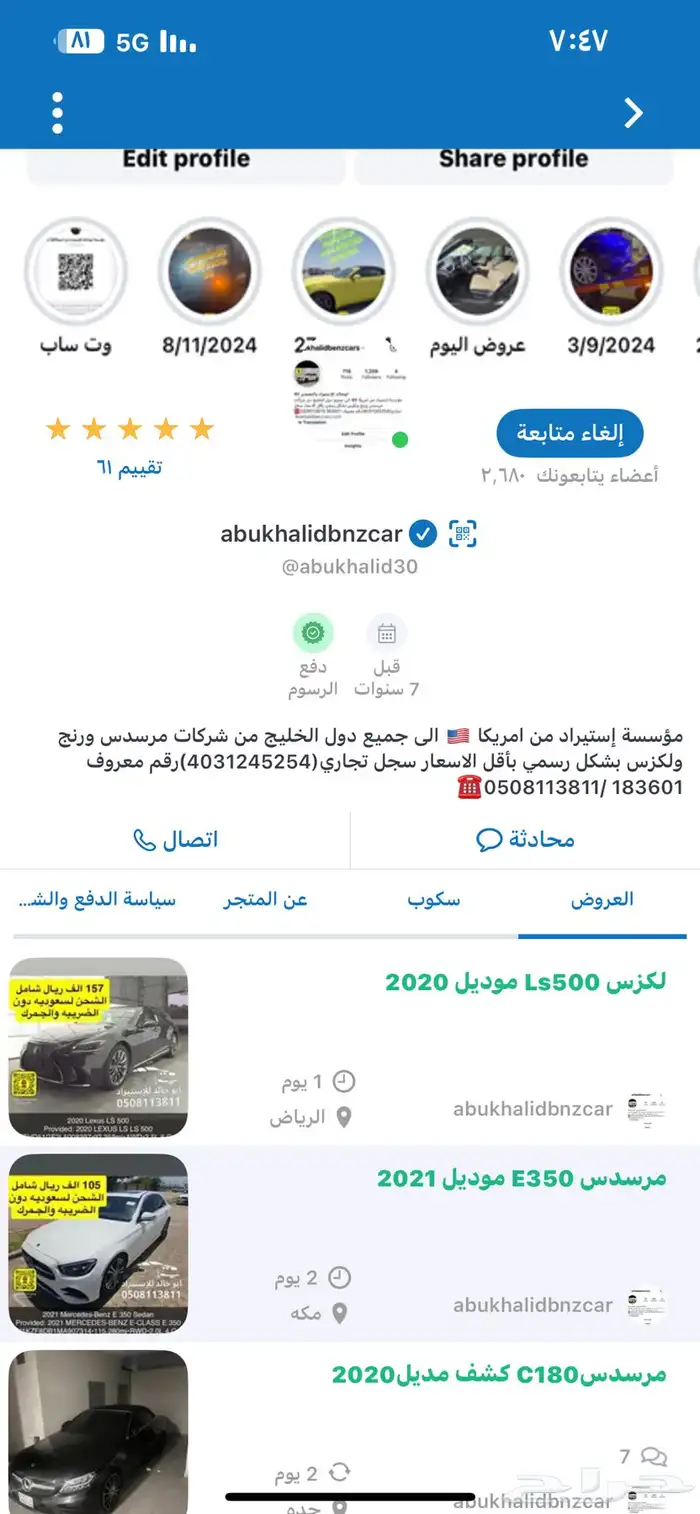Open the three-dot overflow menu

pos(58,113)
